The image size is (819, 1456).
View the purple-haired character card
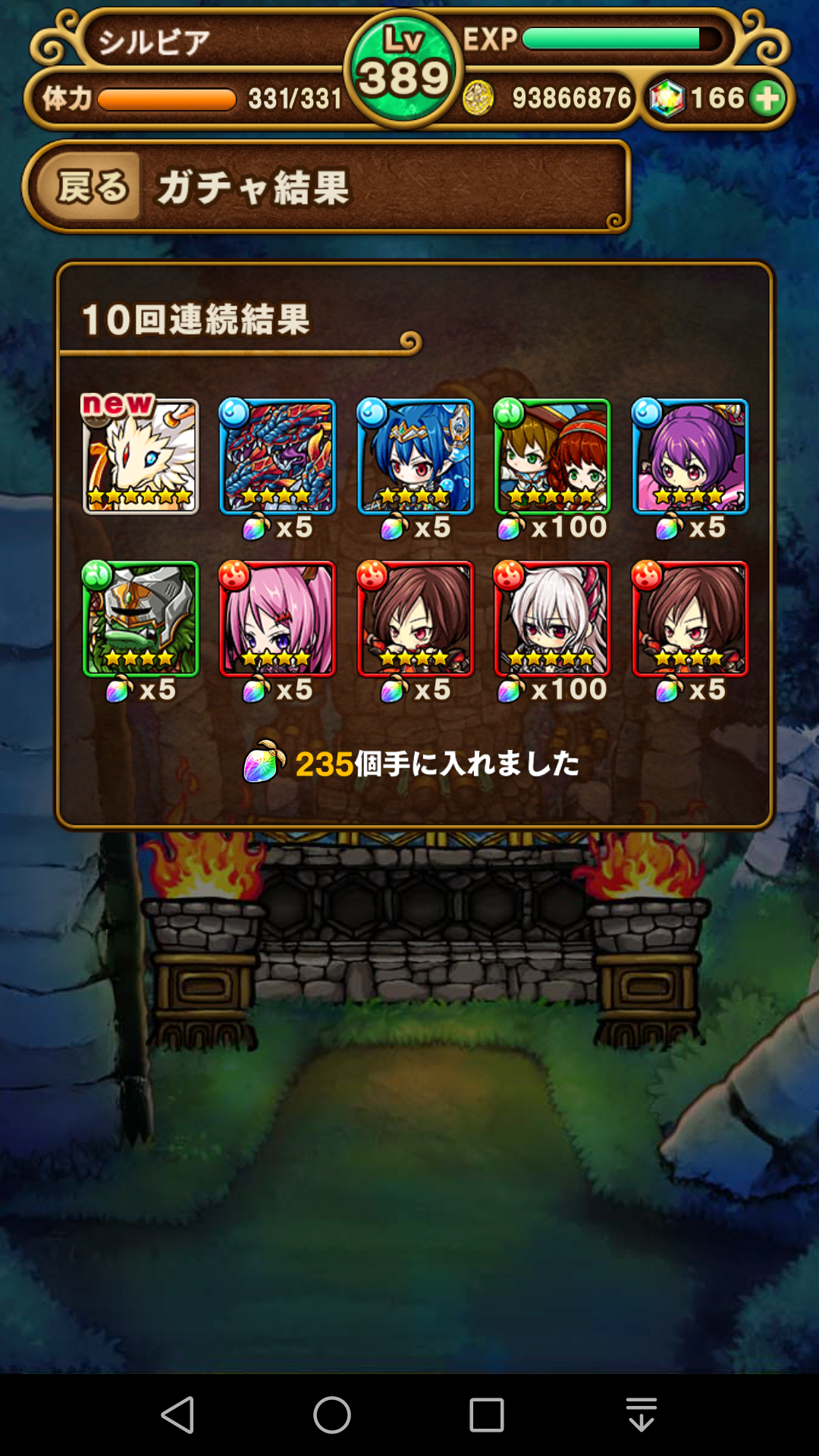[690, 457]
